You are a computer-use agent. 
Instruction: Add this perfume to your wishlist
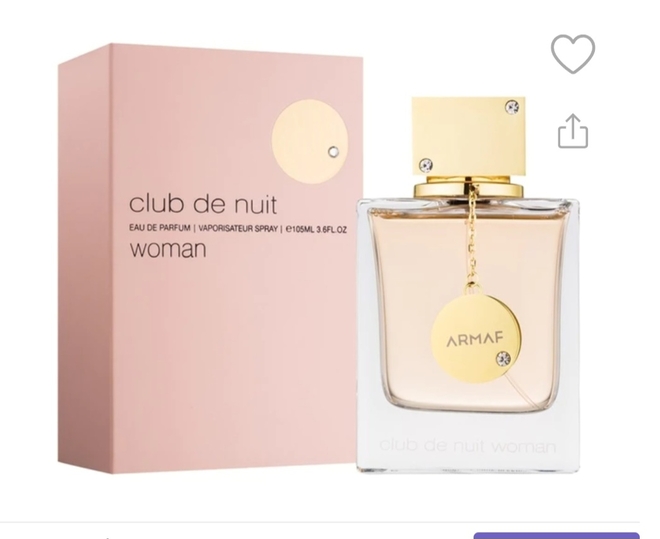[573, 53]
